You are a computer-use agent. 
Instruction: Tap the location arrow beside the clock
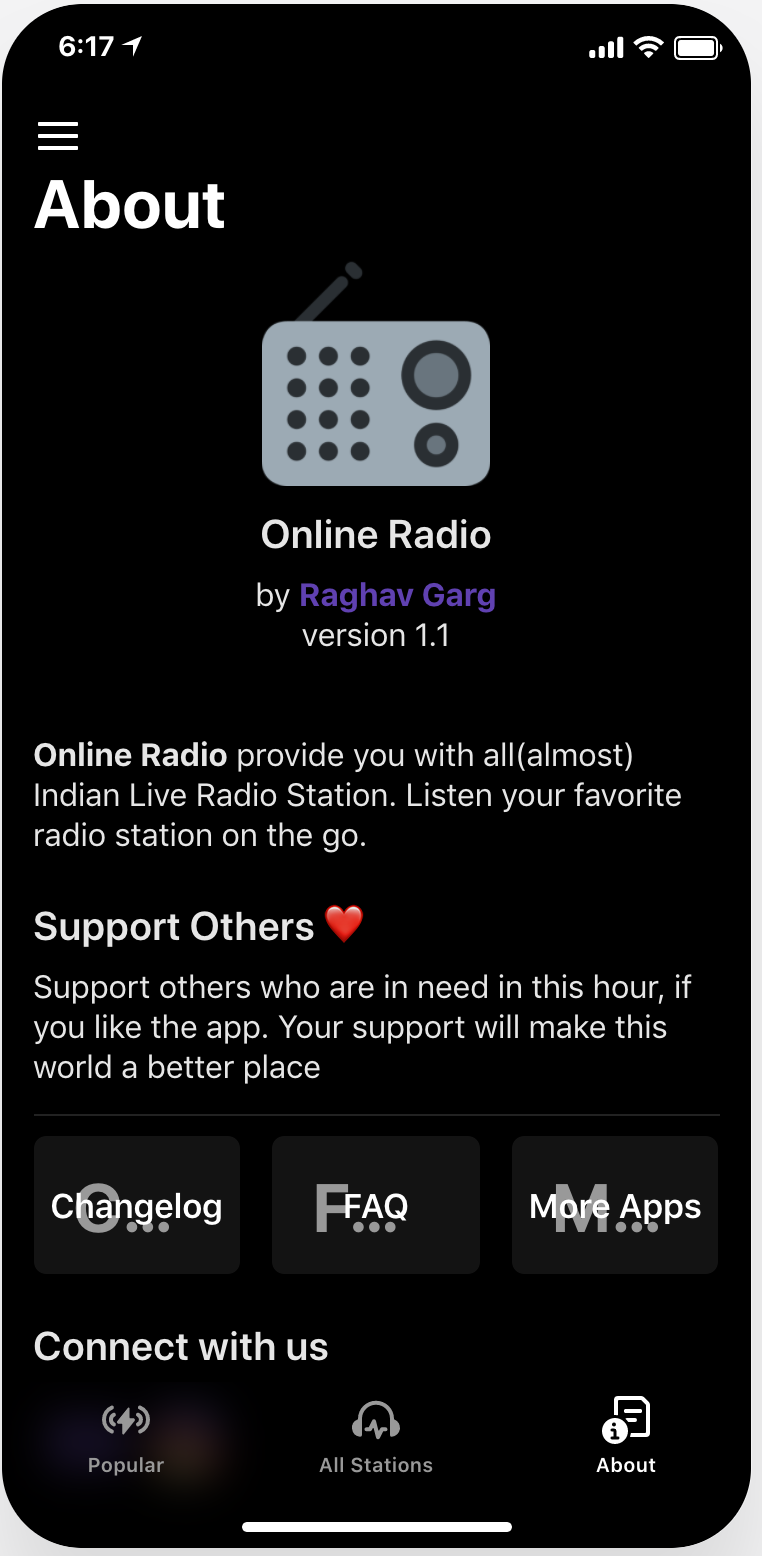[x=130, y=44]
